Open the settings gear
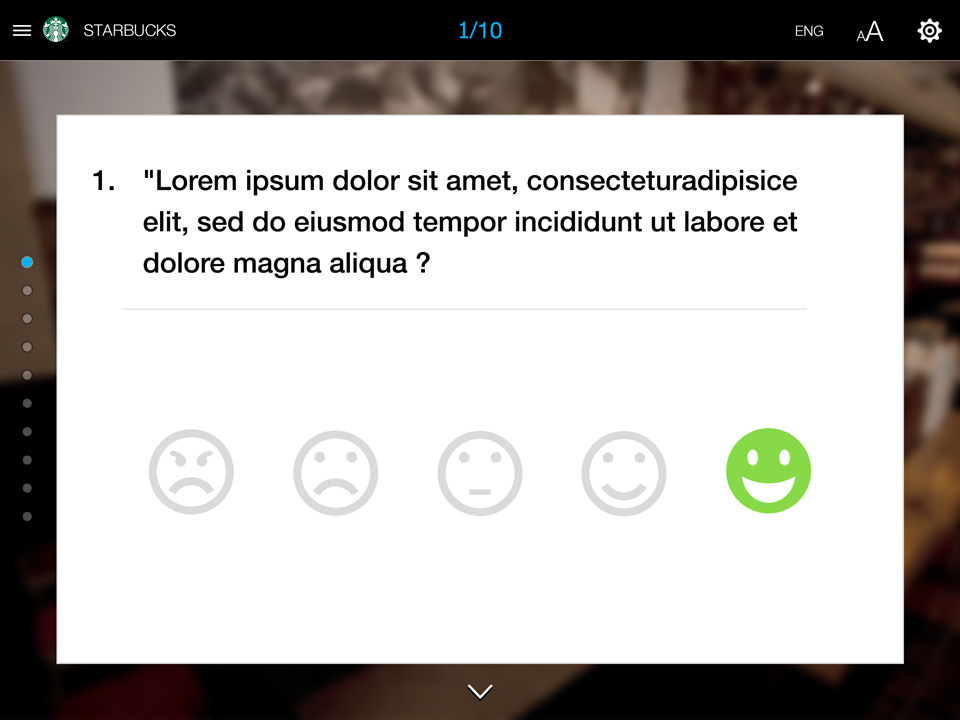 click(930, 31)
